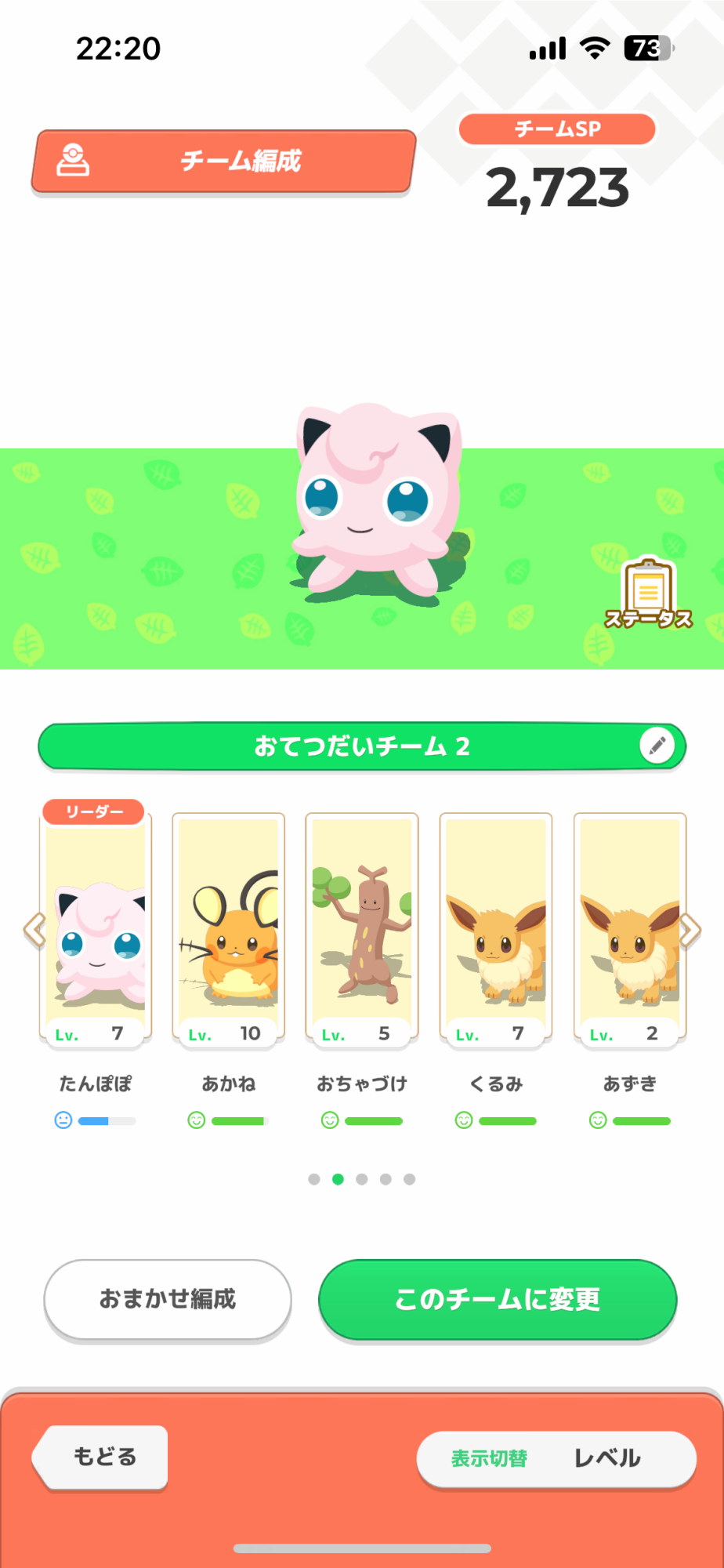
Task: Confirm with このチームに変更 button
Action: click(498, 1299)
